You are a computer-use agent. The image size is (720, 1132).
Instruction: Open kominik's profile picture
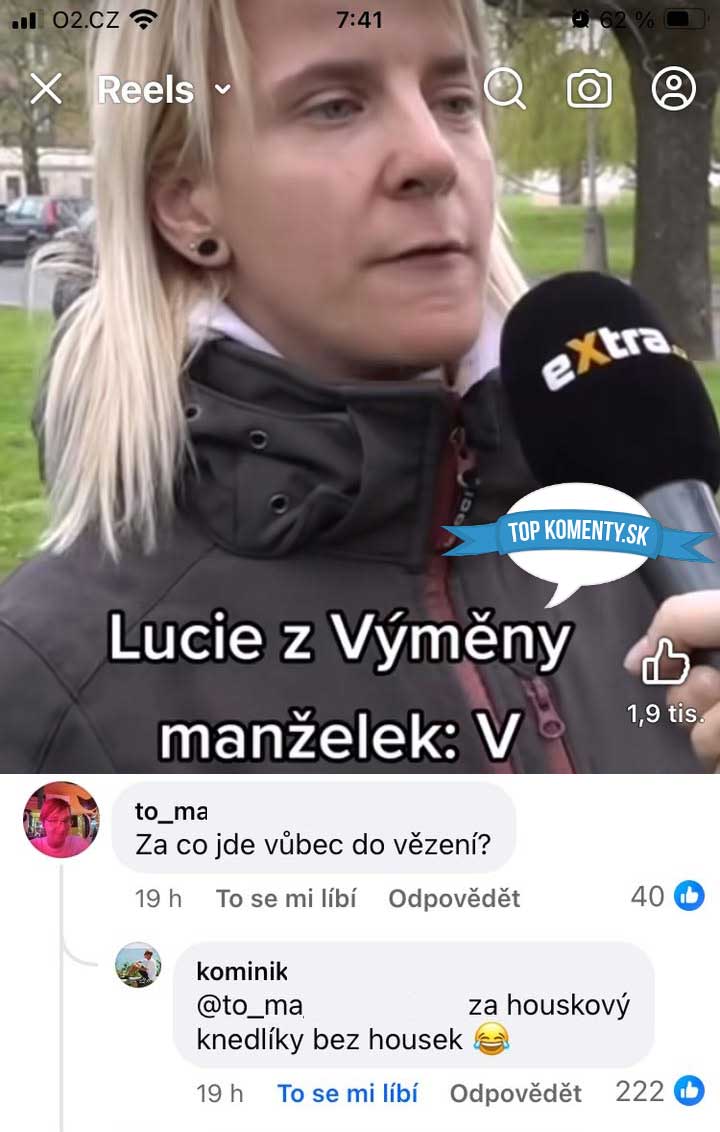(137, 966)
